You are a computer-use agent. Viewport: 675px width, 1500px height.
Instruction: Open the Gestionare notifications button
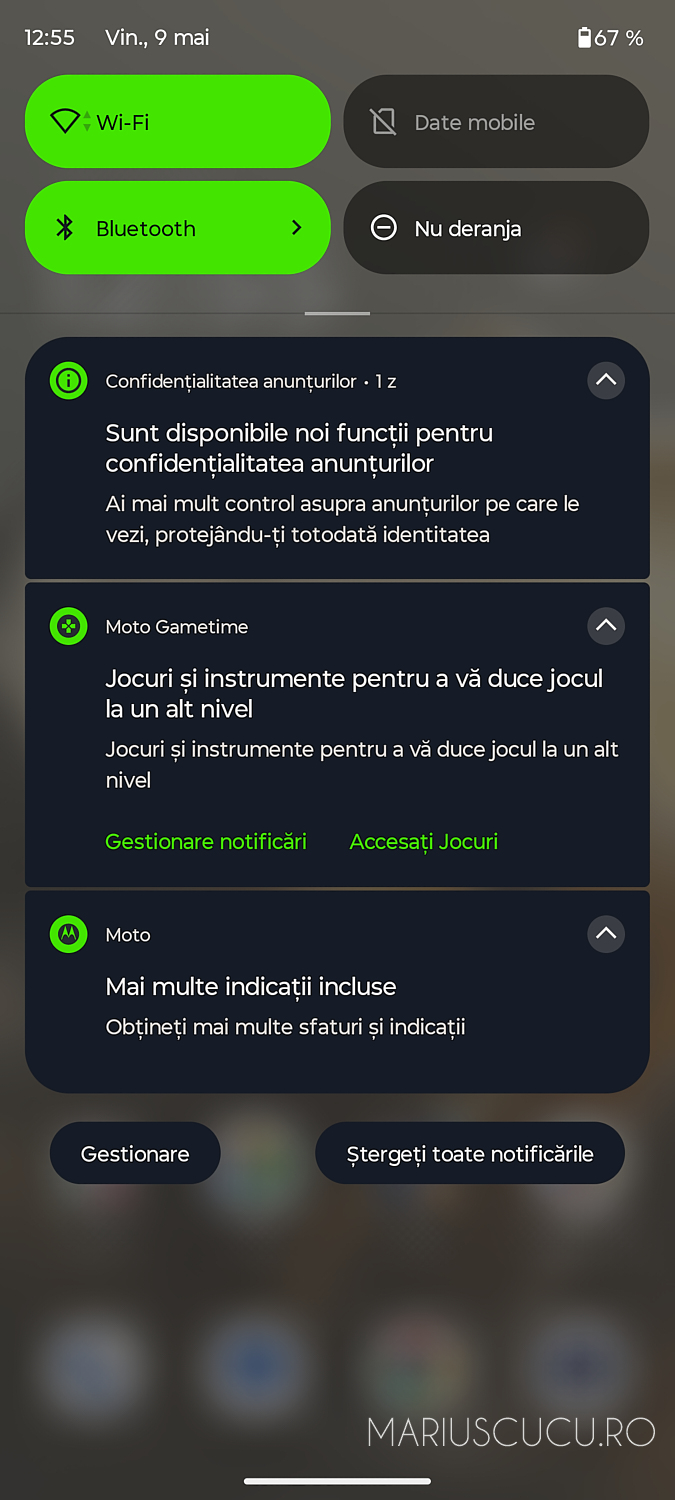pyautogui.click(x=135, y=1154)
